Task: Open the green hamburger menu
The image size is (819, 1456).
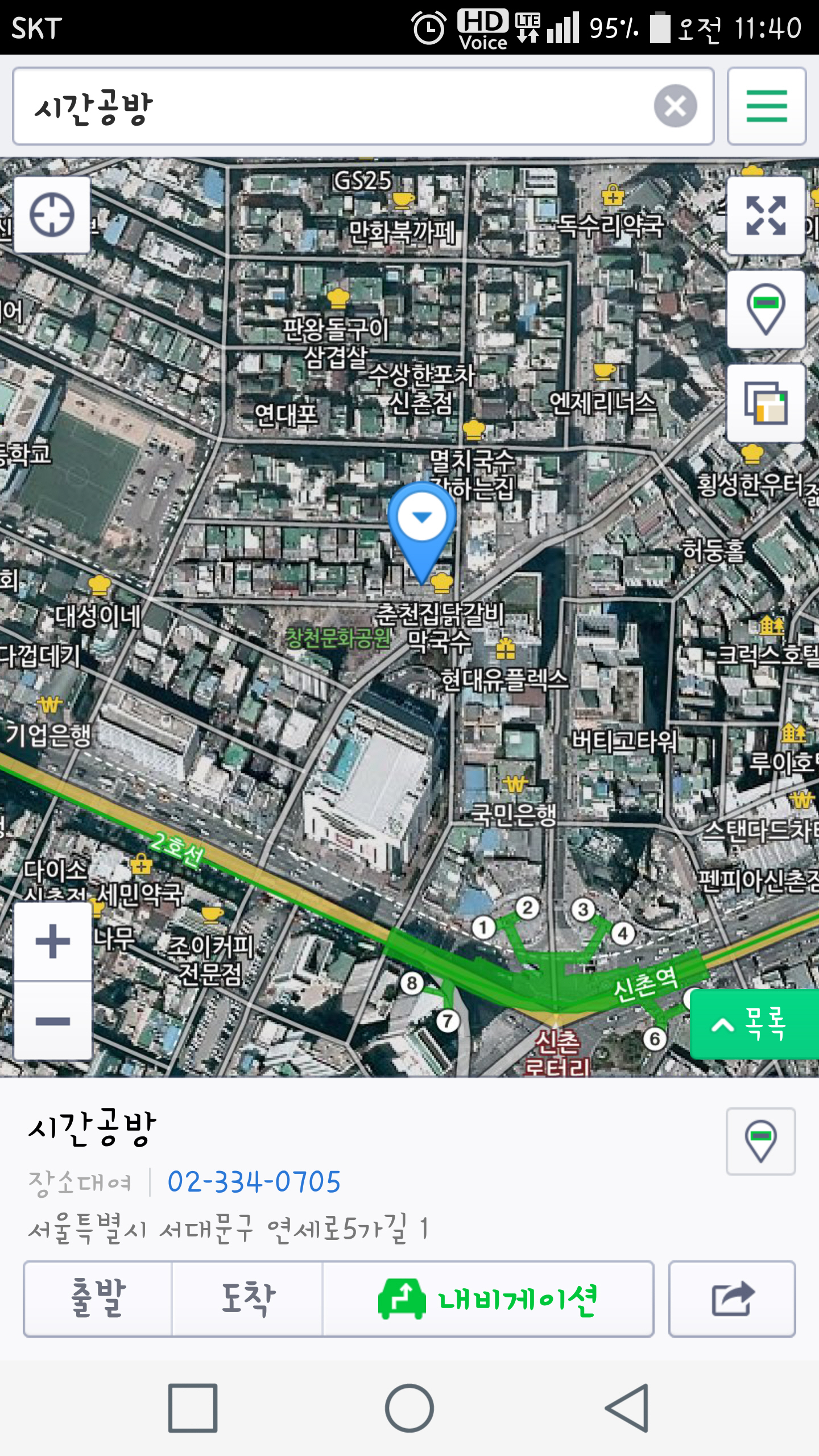Action: [x=767, y=106]
